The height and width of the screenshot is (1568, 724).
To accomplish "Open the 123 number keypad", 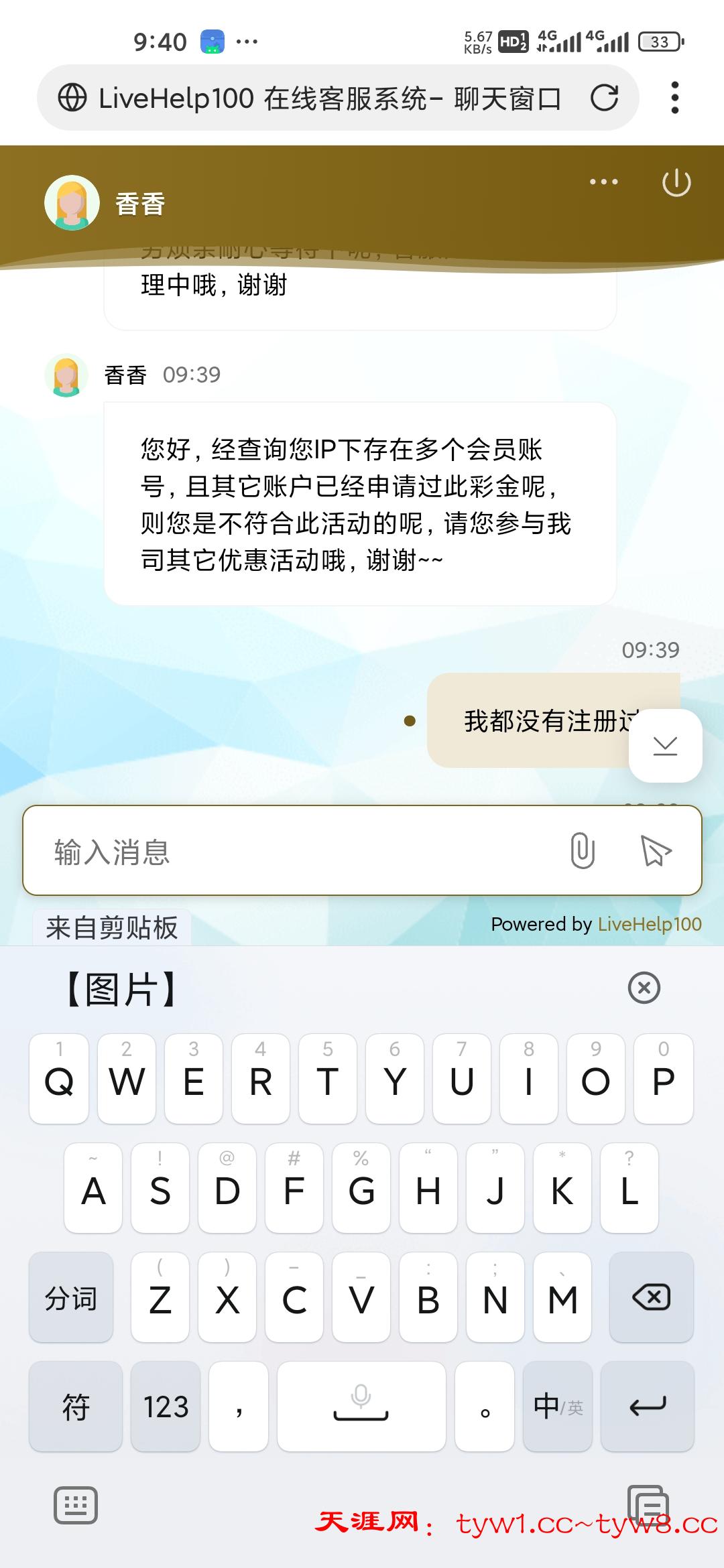I will coord(166,1407).
